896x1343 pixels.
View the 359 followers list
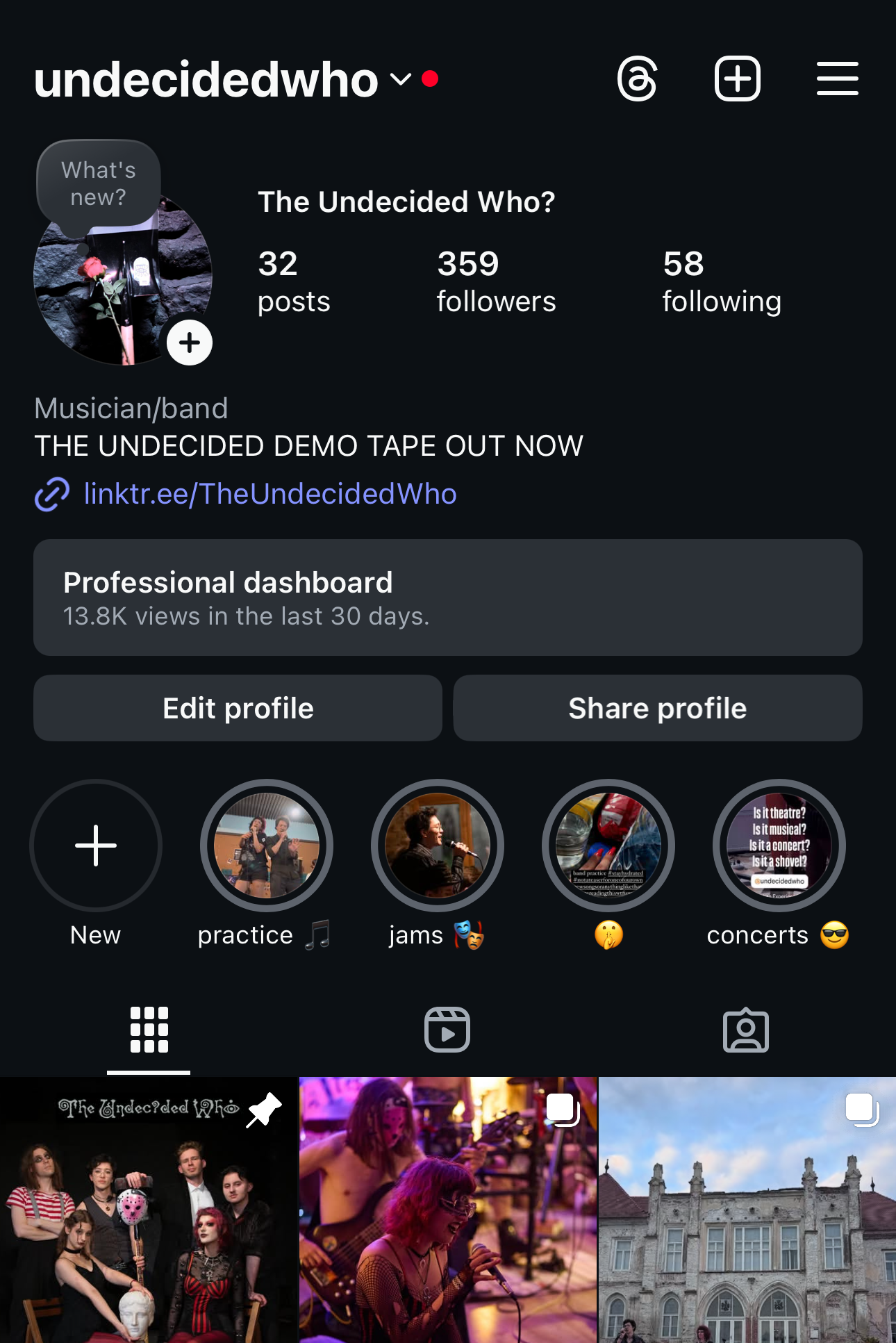click(x=496, y=282)
